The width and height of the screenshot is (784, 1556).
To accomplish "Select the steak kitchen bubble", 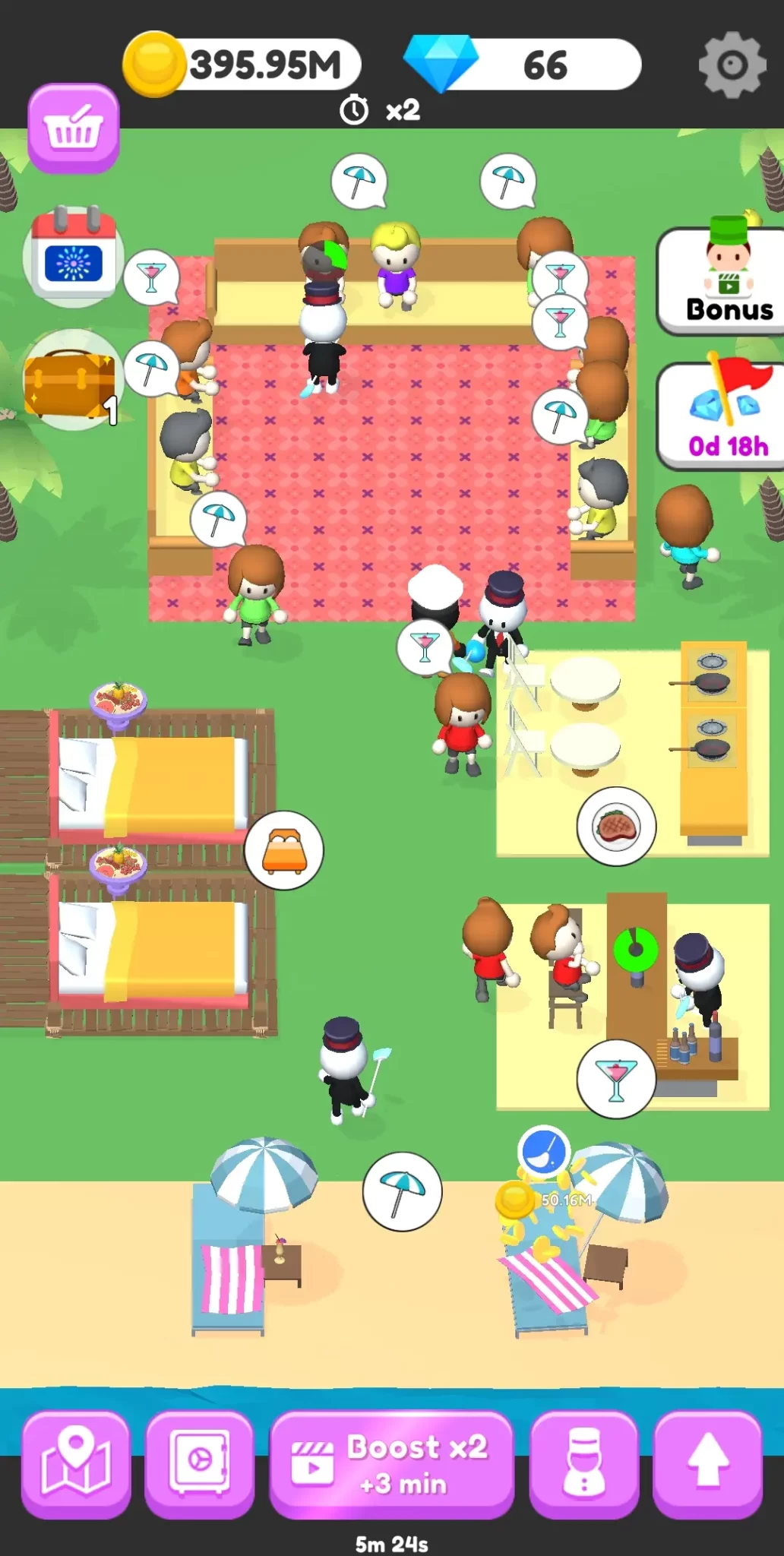I will (x=616, y=826).
